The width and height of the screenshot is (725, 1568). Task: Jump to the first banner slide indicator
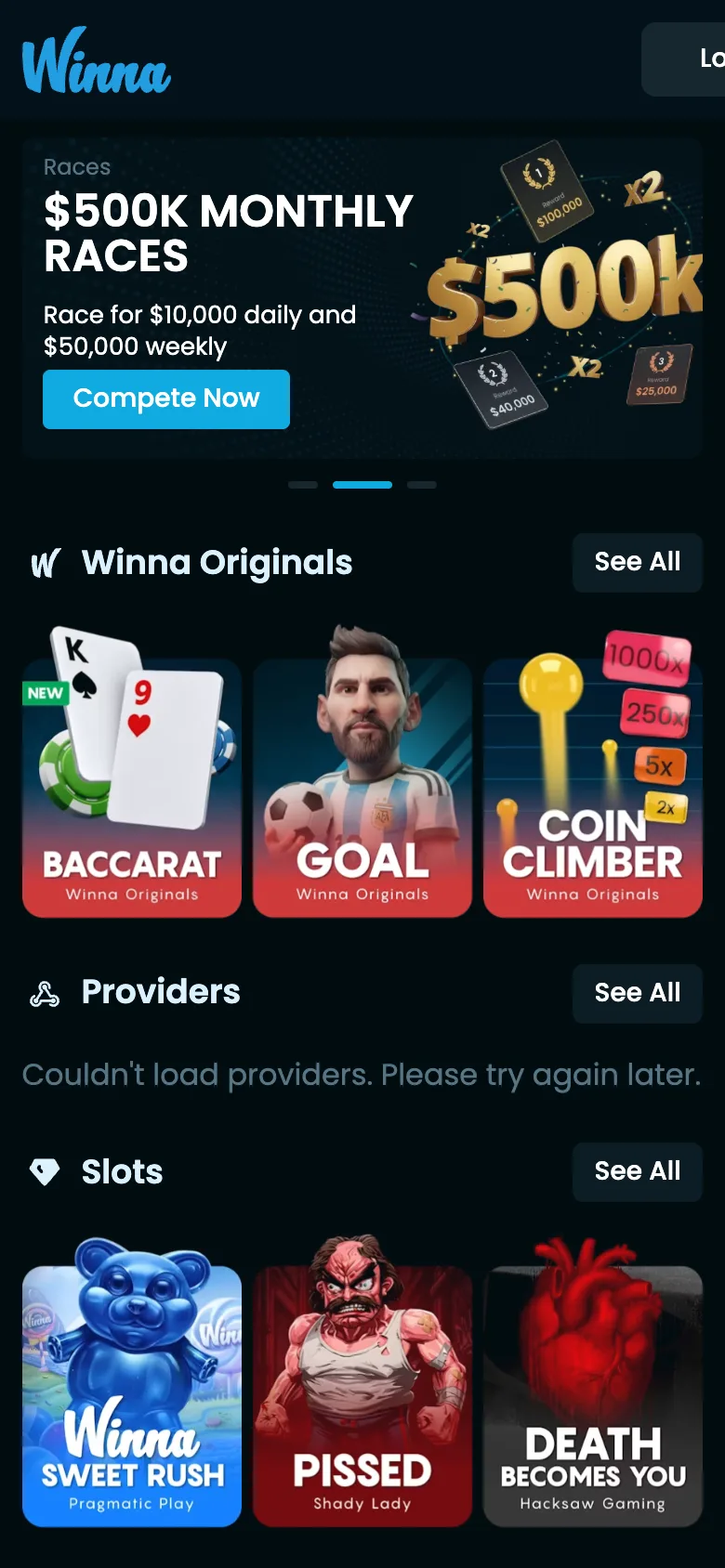point(303,485)
